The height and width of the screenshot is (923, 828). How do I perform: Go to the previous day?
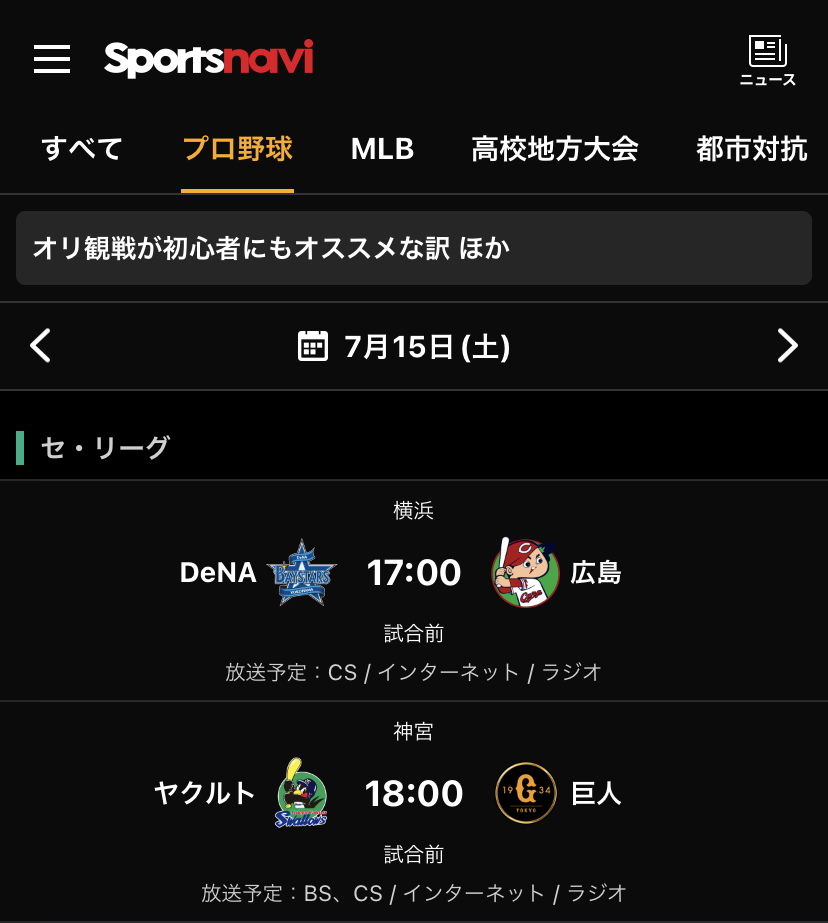[x=40, y=346]
